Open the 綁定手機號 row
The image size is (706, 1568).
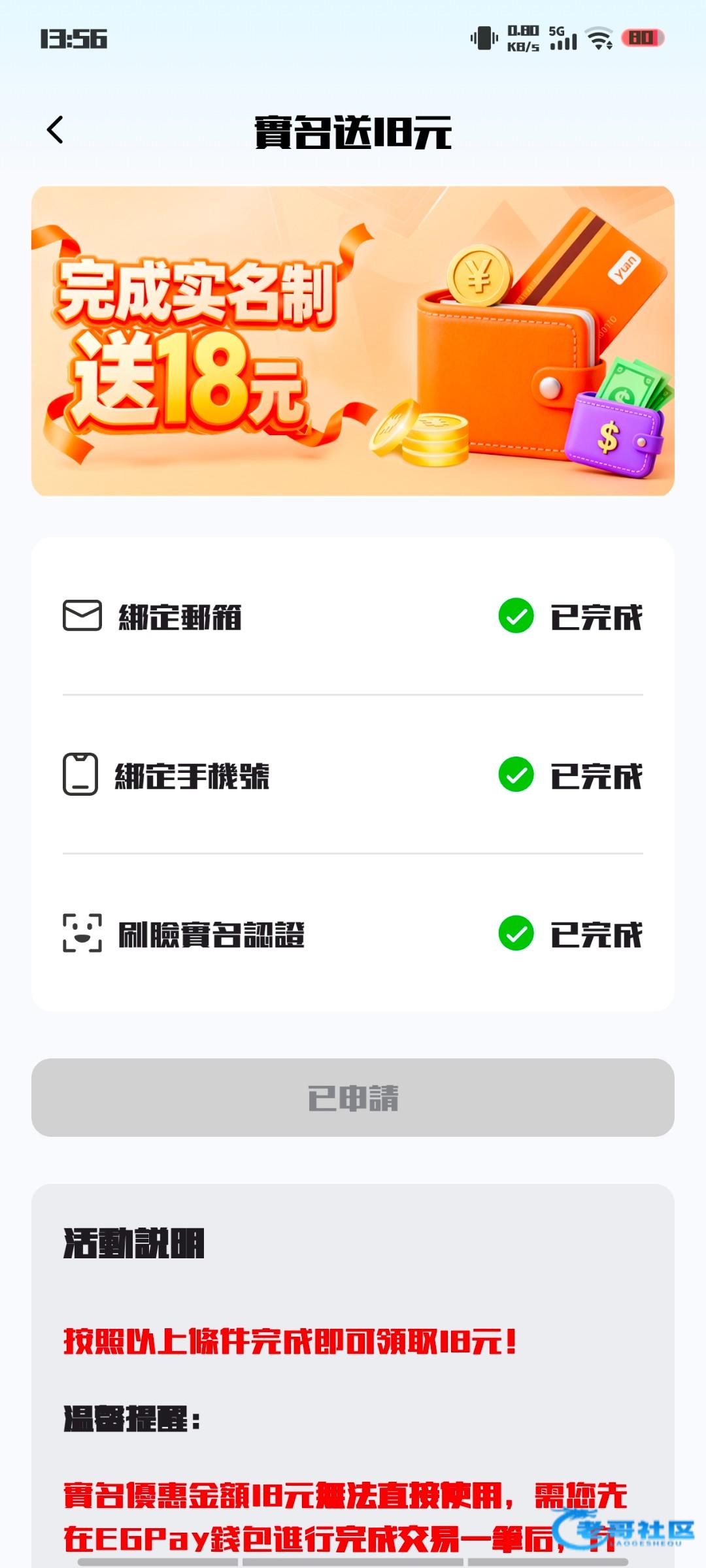pyautogui.click(x=353, y=775)
